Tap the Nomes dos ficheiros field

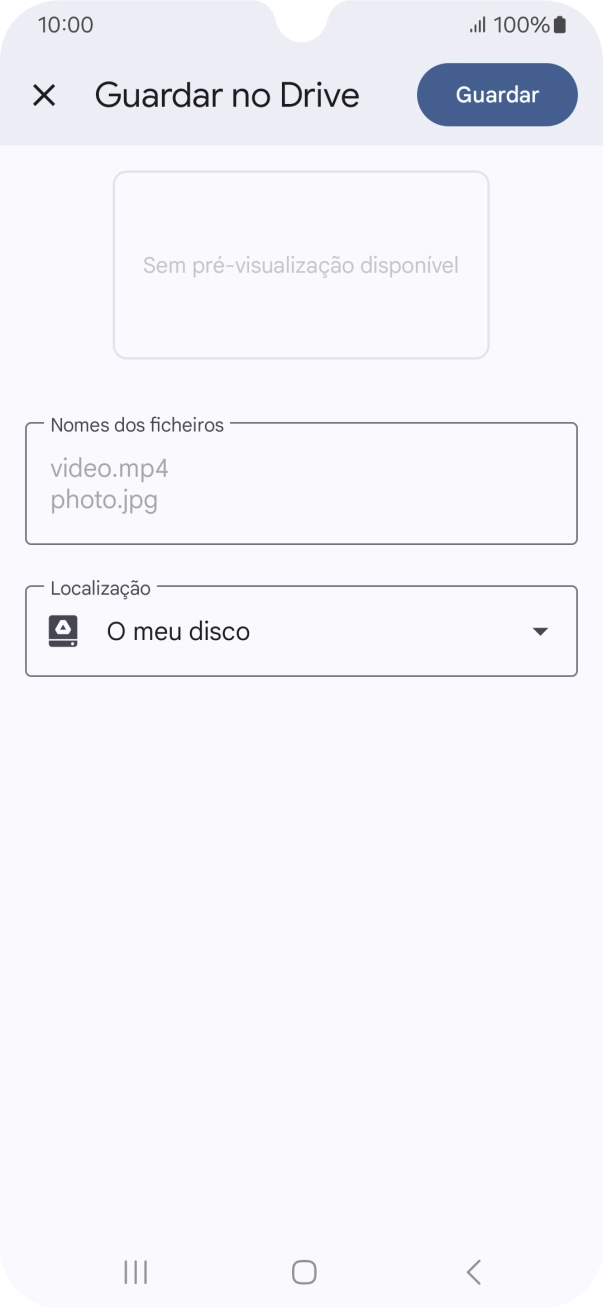pyautogui.click(x=301, y=484)
